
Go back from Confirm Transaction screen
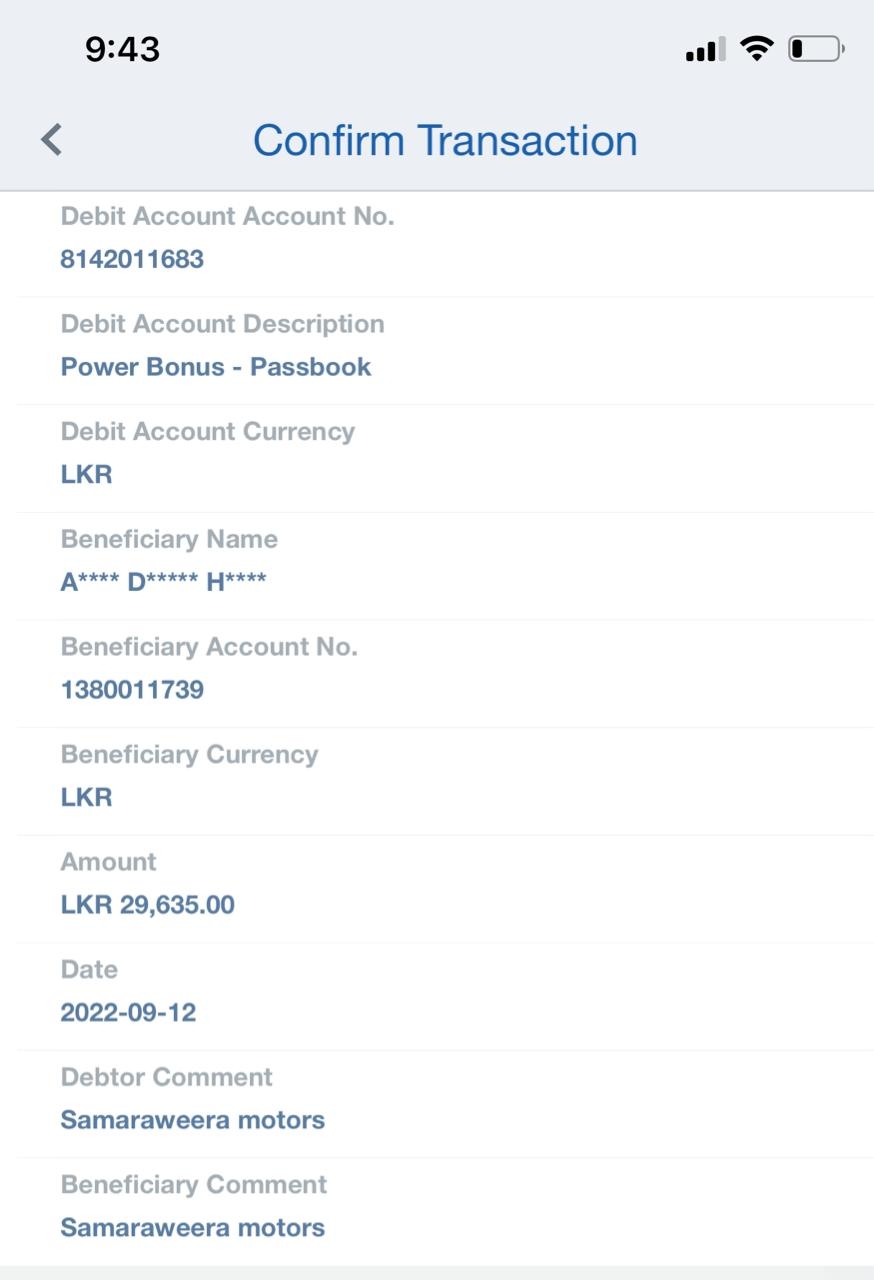click(x=52, y=140)
